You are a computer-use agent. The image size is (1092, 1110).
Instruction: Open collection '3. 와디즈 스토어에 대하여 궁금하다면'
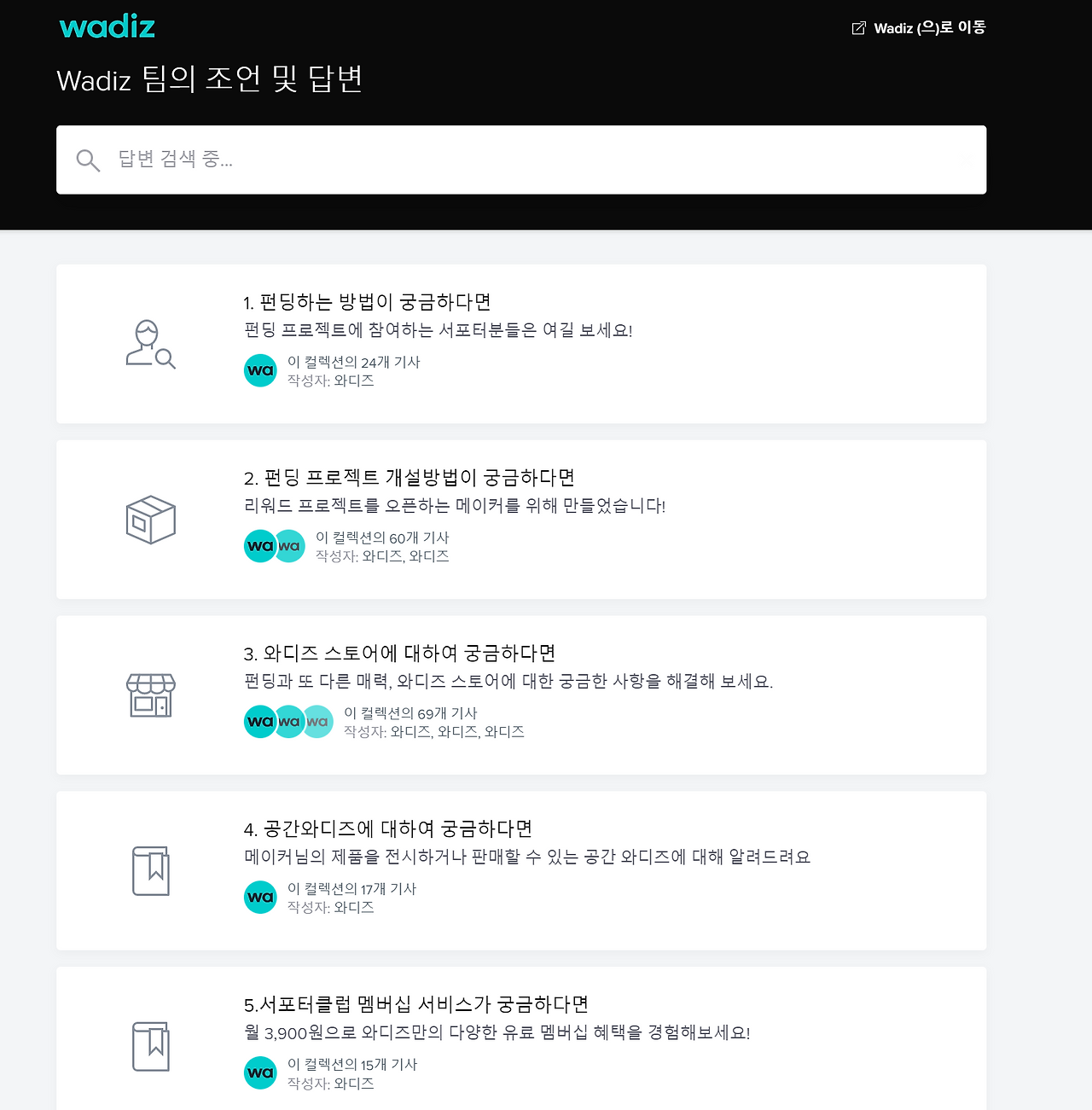(521, 695)
